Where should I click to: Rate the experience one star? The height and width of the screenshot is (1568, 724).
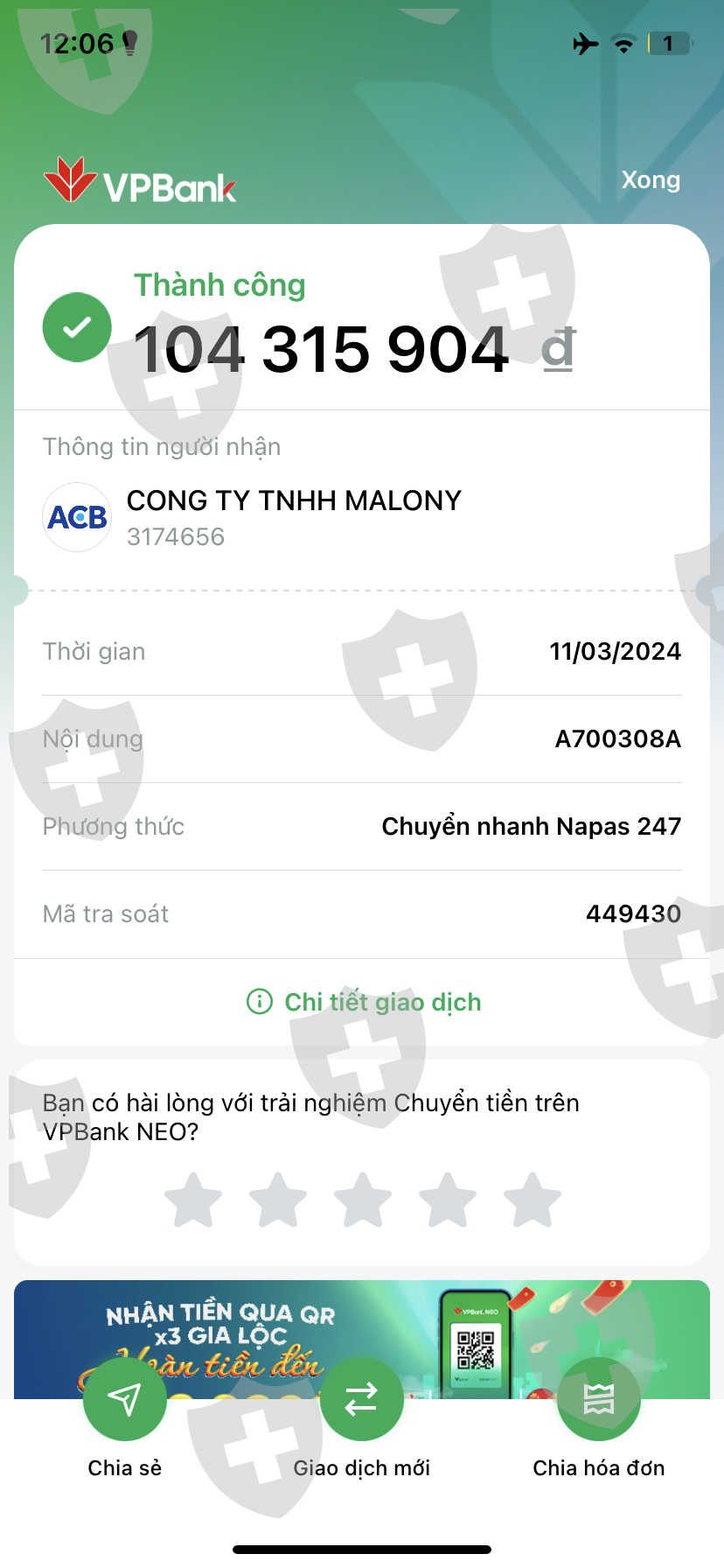(x=193, y=1200)
